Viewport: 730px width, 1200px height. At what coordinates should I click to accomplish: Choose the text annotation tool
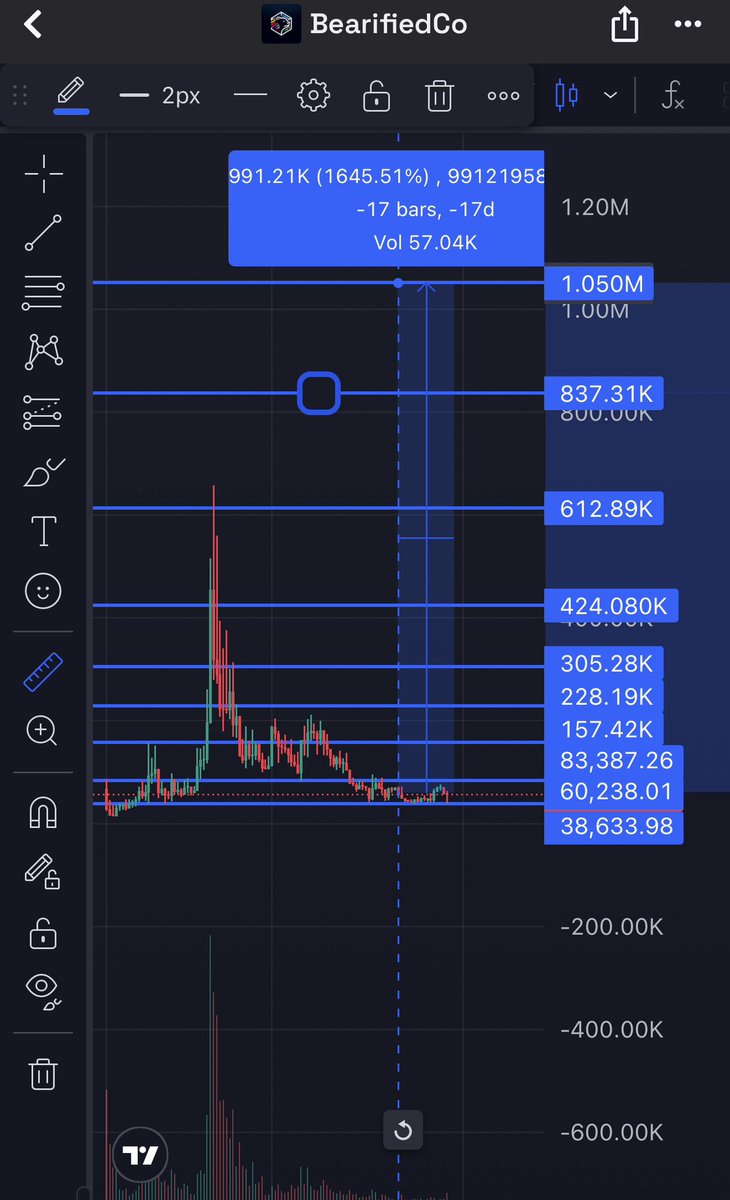click(43, 531)
